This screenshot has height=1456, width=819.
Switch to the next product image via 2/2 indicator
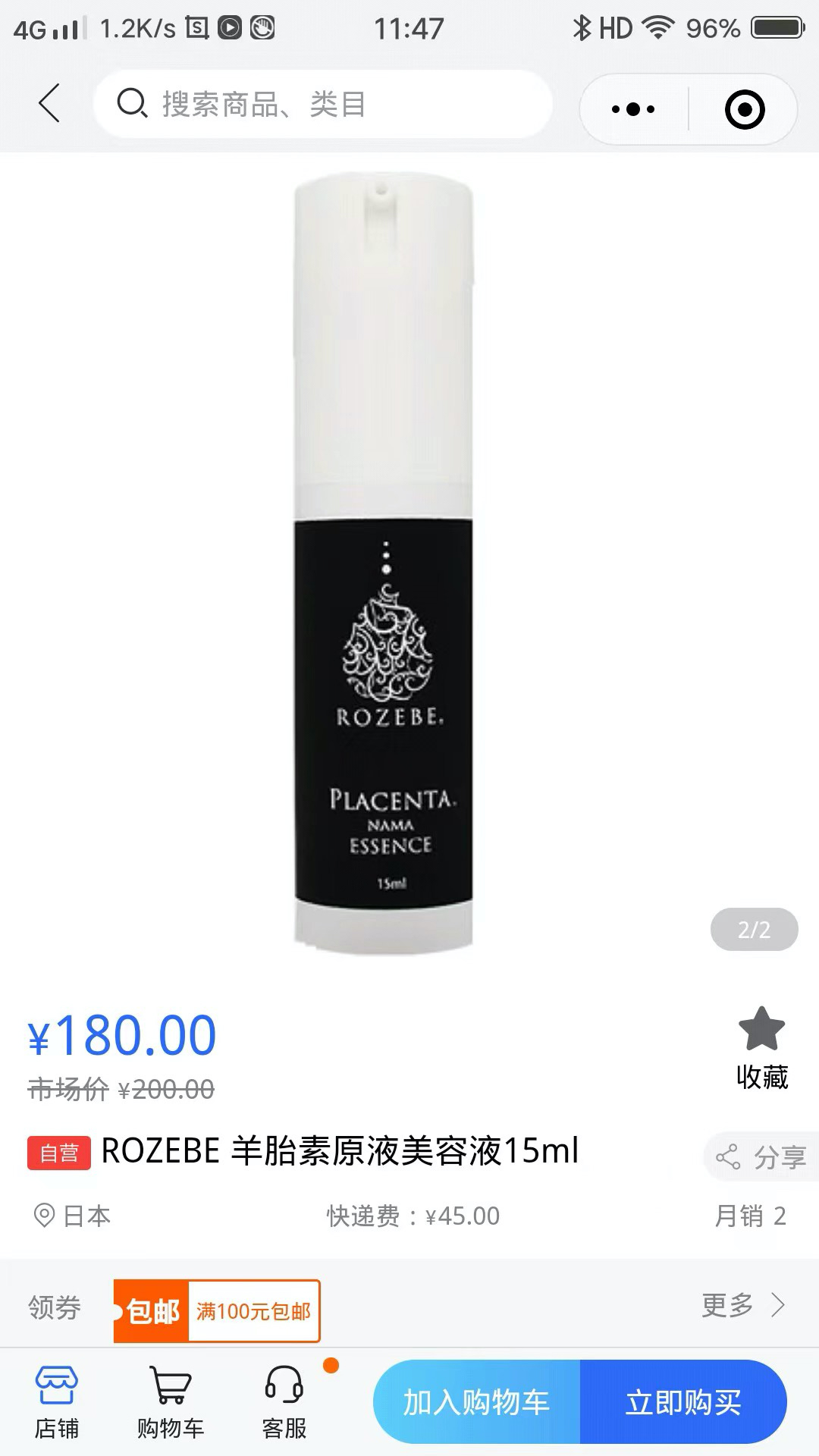pyautogui.click(x=754, y=930)
